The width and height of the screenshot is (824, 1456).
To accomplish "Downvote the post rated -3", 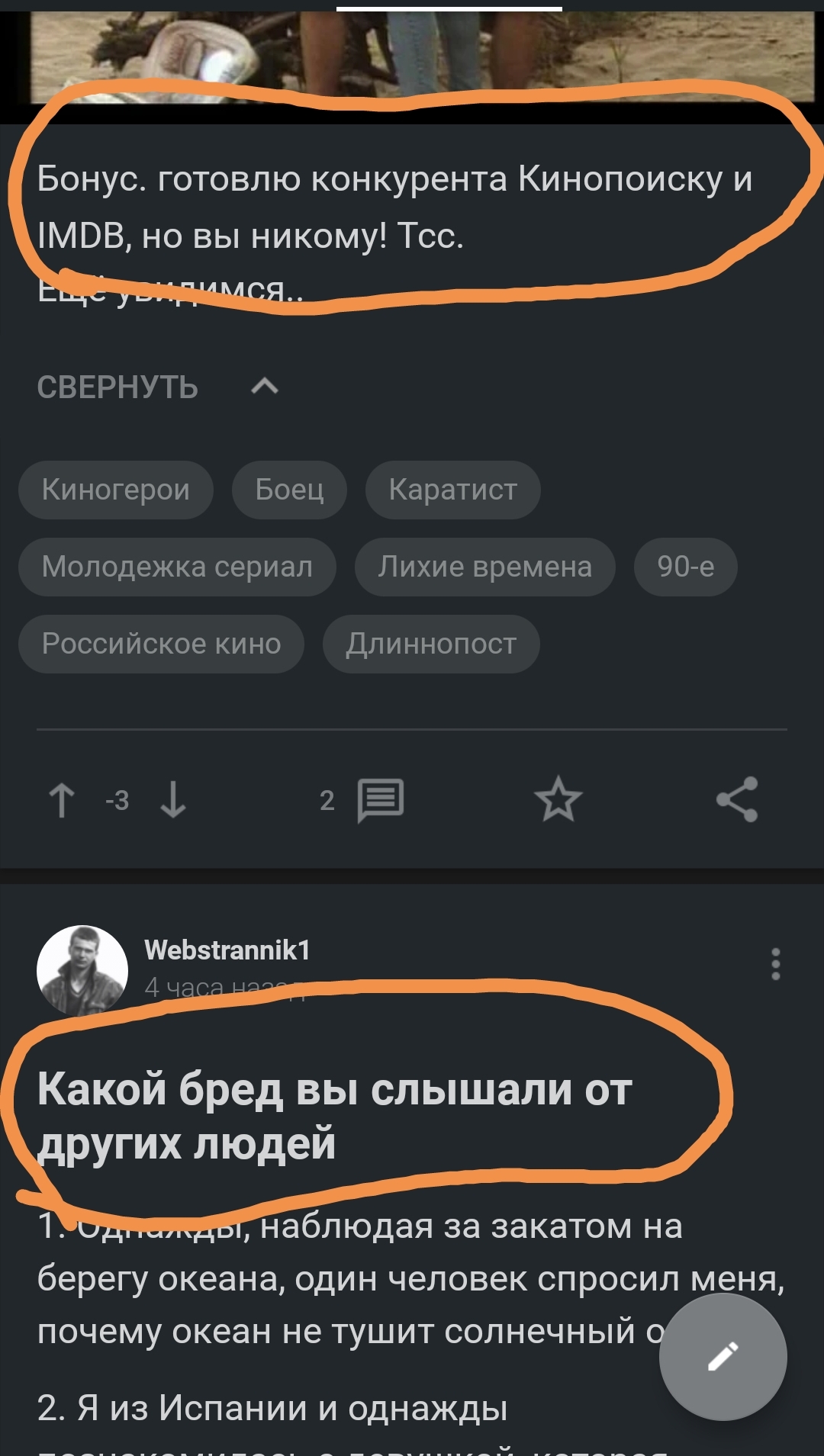I will coord(173,800).
